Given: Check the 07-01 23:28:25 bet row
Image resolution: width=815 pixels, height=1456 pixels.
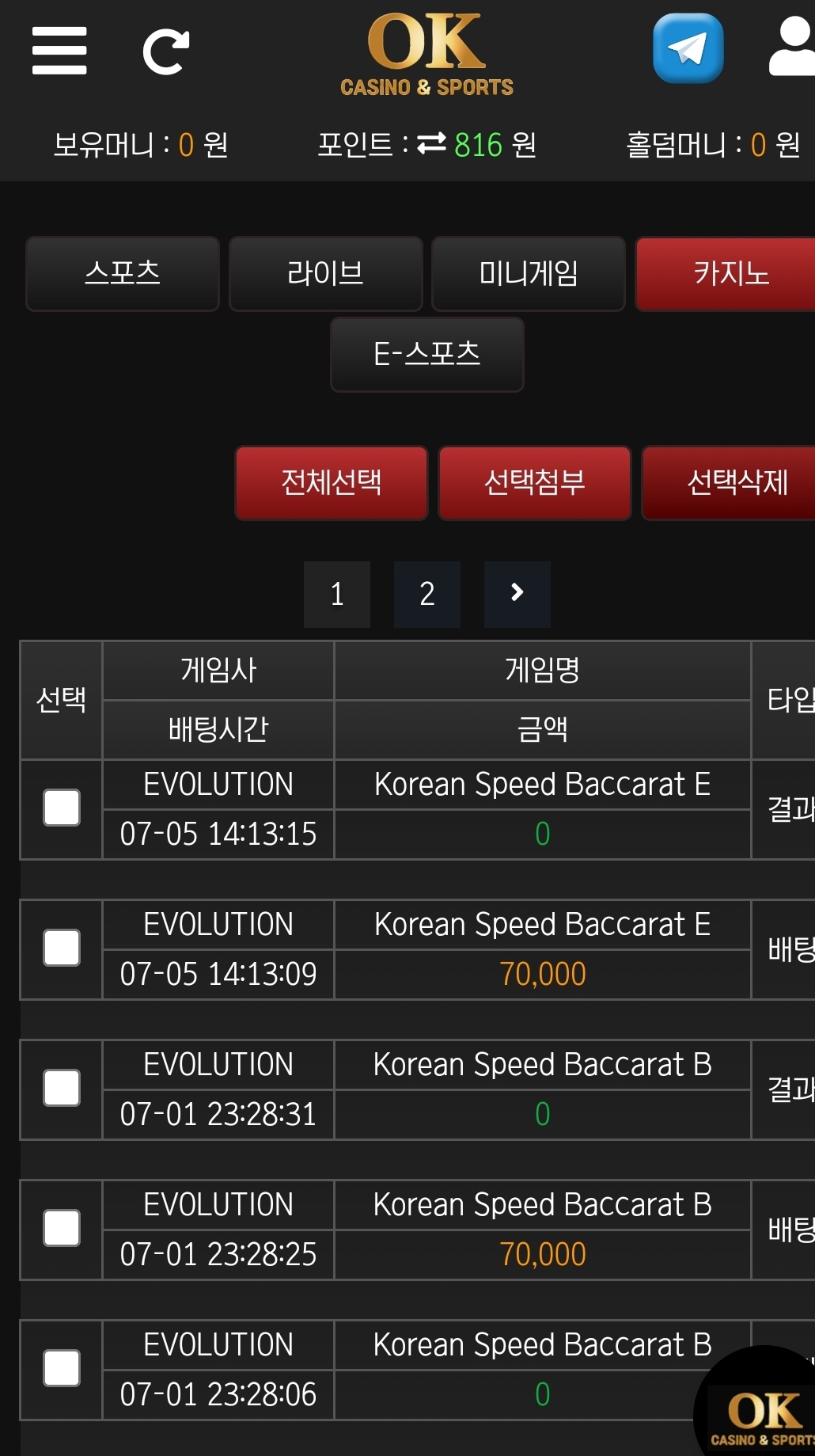Looking at the screenshot, I should [62, 1228].
